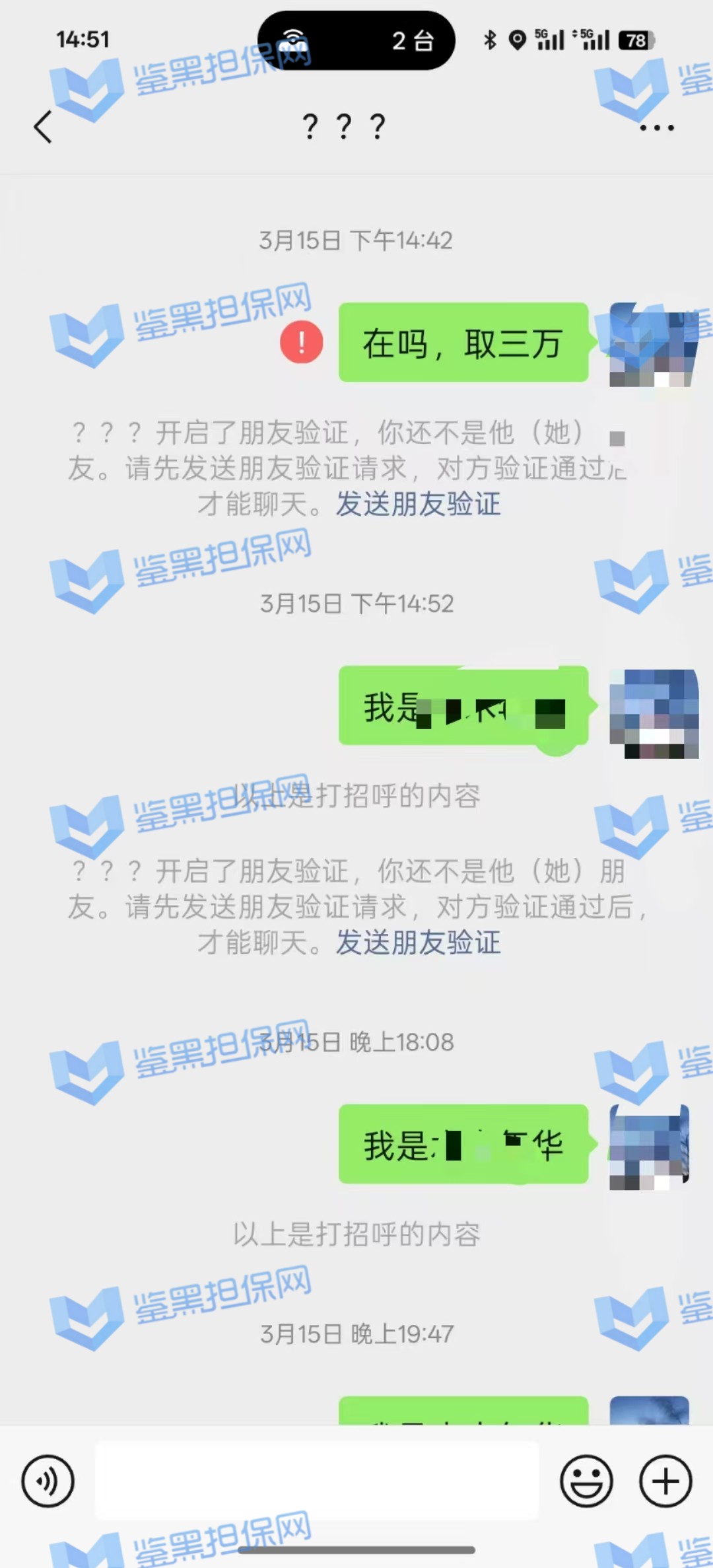Screen dimensions: 713x1568
Task: Go back to the chat list
Action: click(44, 127)
